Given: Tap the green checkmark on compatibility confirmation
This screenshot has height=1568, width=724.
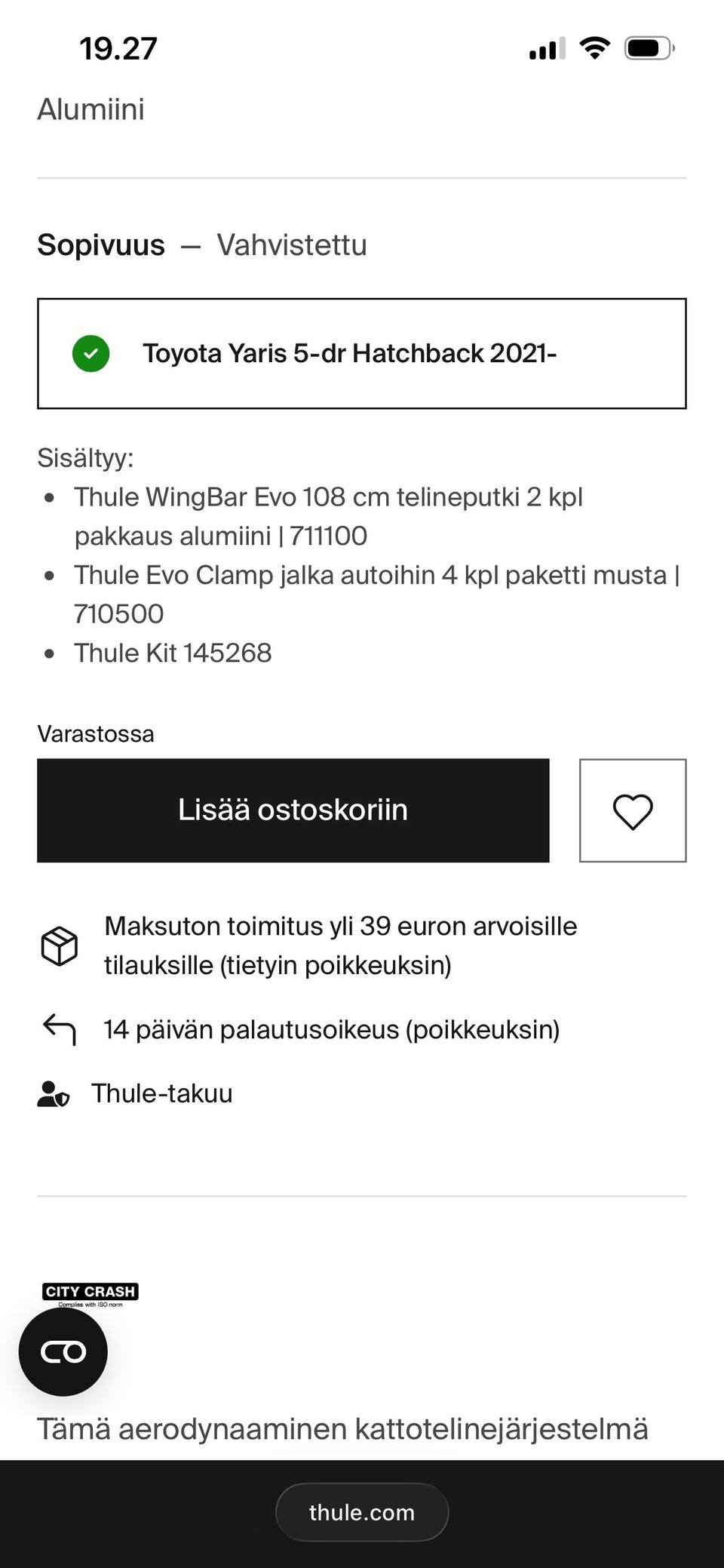Looking at the screenshot, I should coord(90,353).
